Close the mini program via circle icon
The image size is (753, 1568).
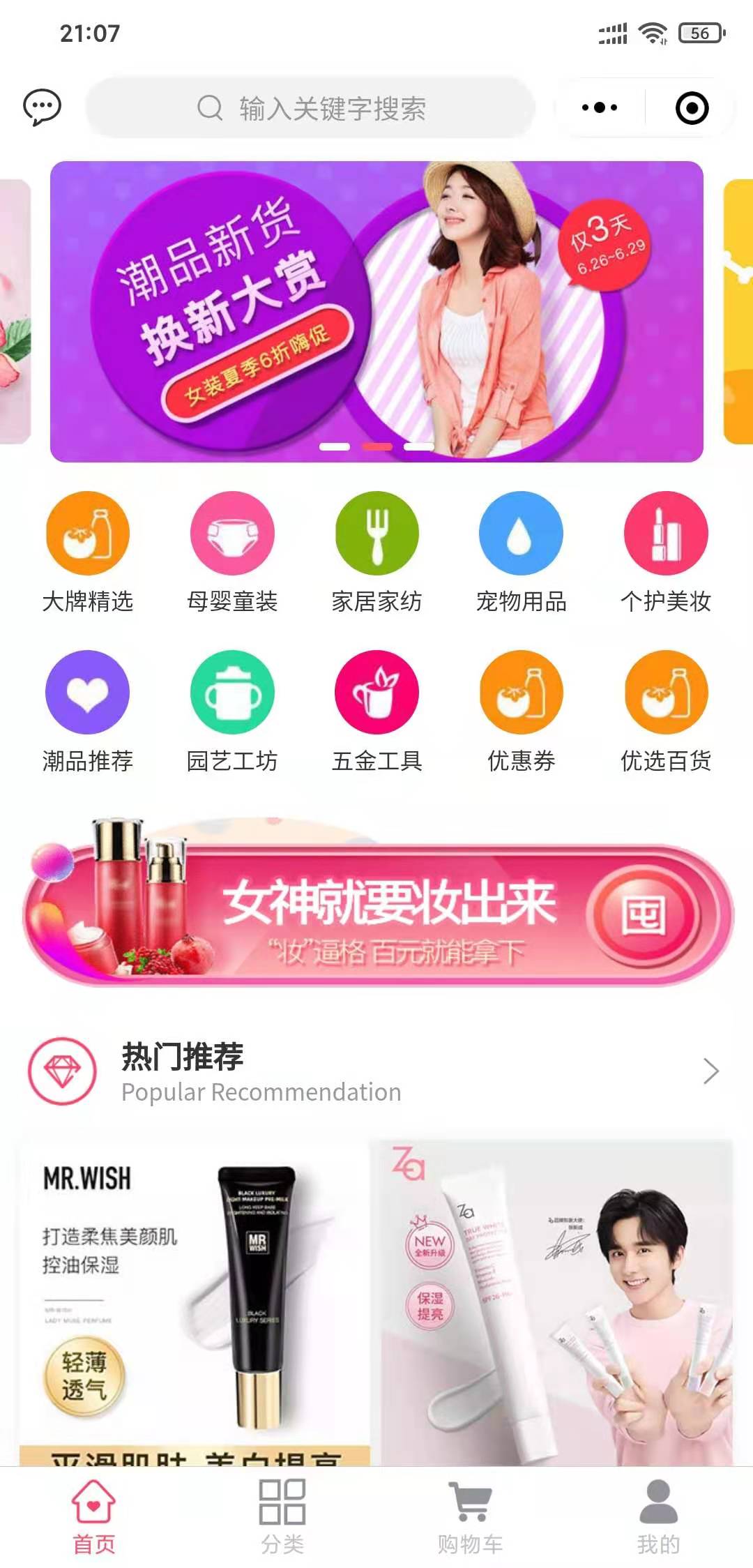[x=692, y=108]
